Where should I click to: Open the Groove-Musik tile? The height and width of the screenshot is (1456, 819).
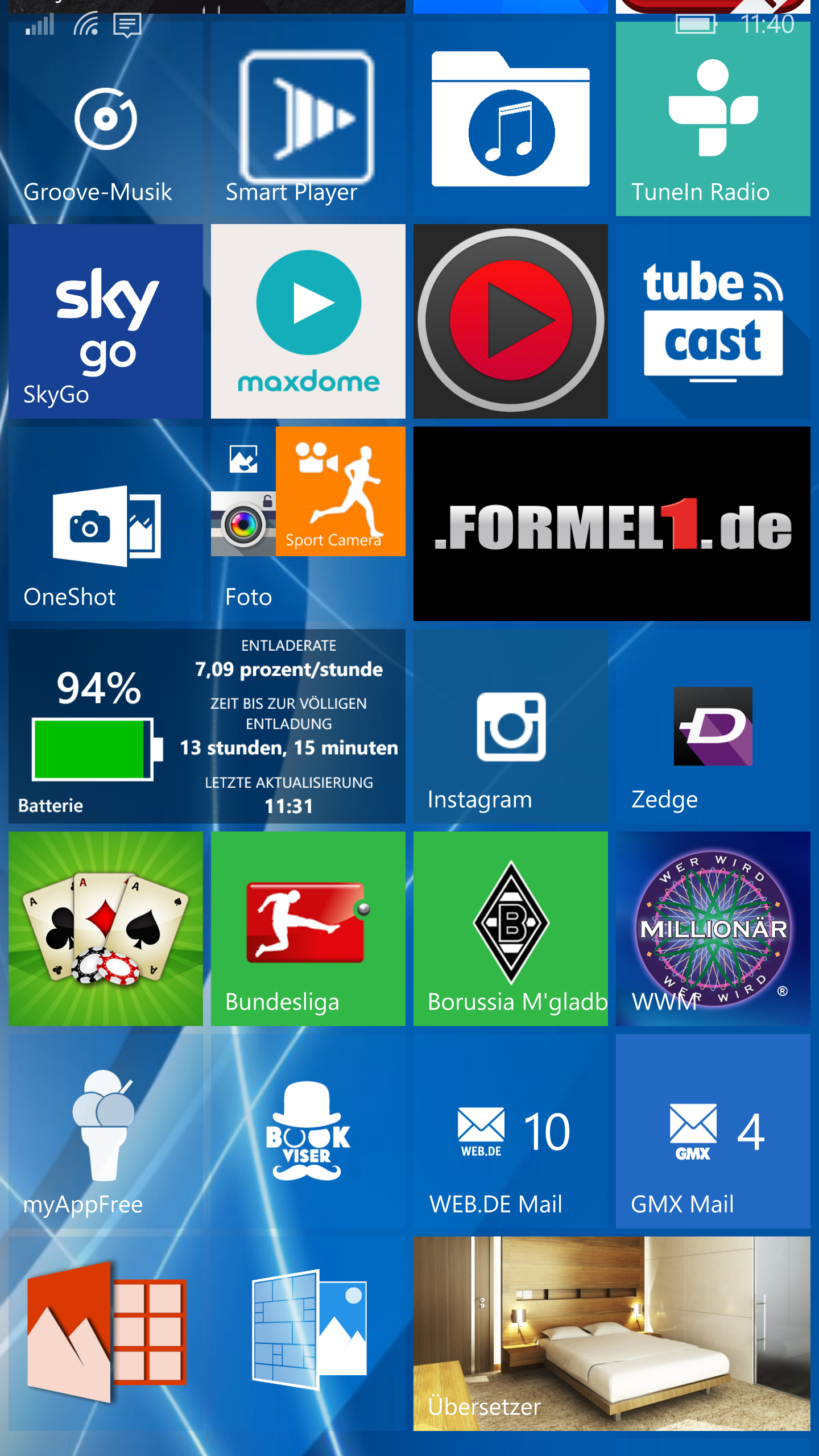click(x=106, y=119)
